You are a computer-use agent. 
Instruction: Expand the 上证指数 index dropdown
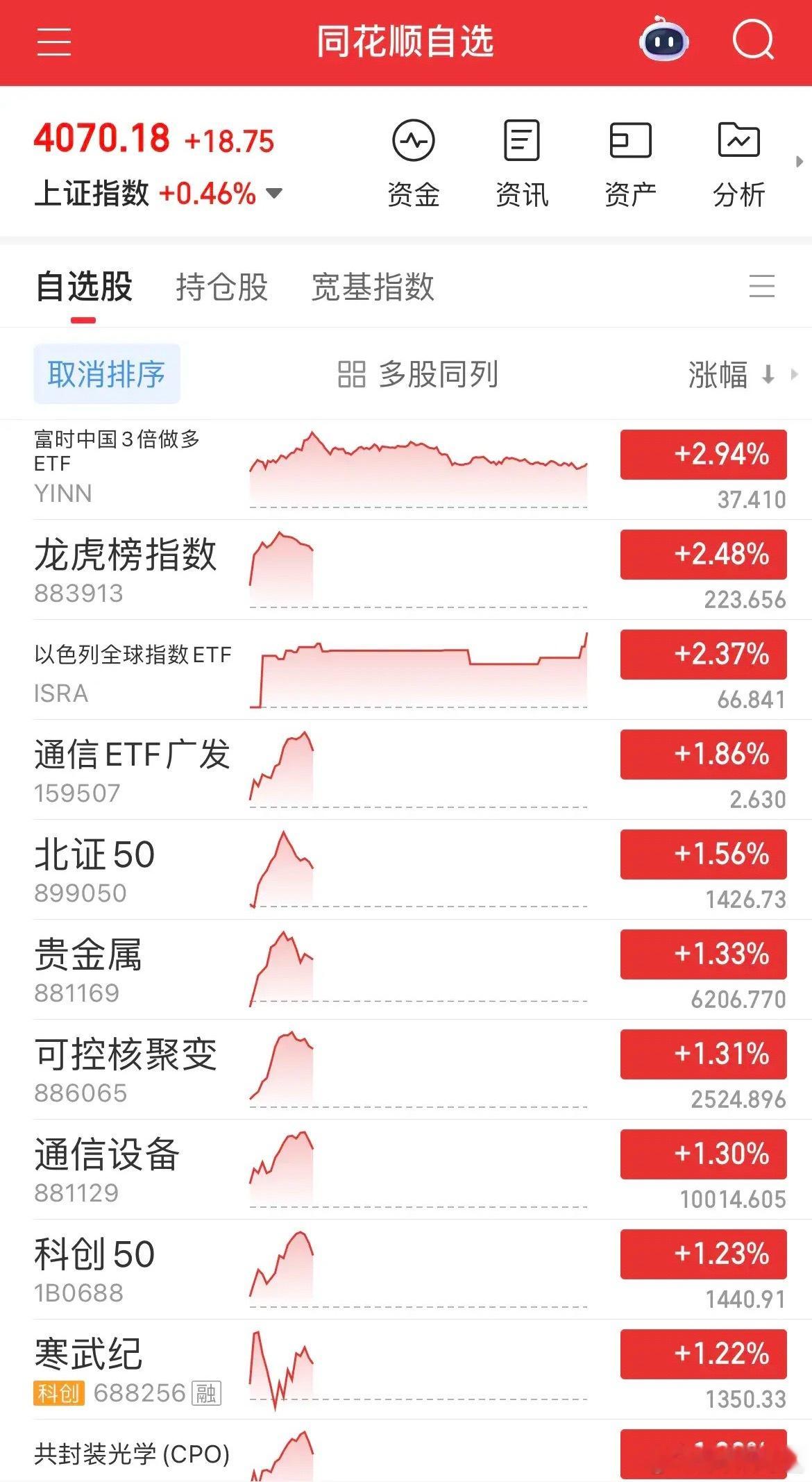pyautogui.click(x=275, y=193)
